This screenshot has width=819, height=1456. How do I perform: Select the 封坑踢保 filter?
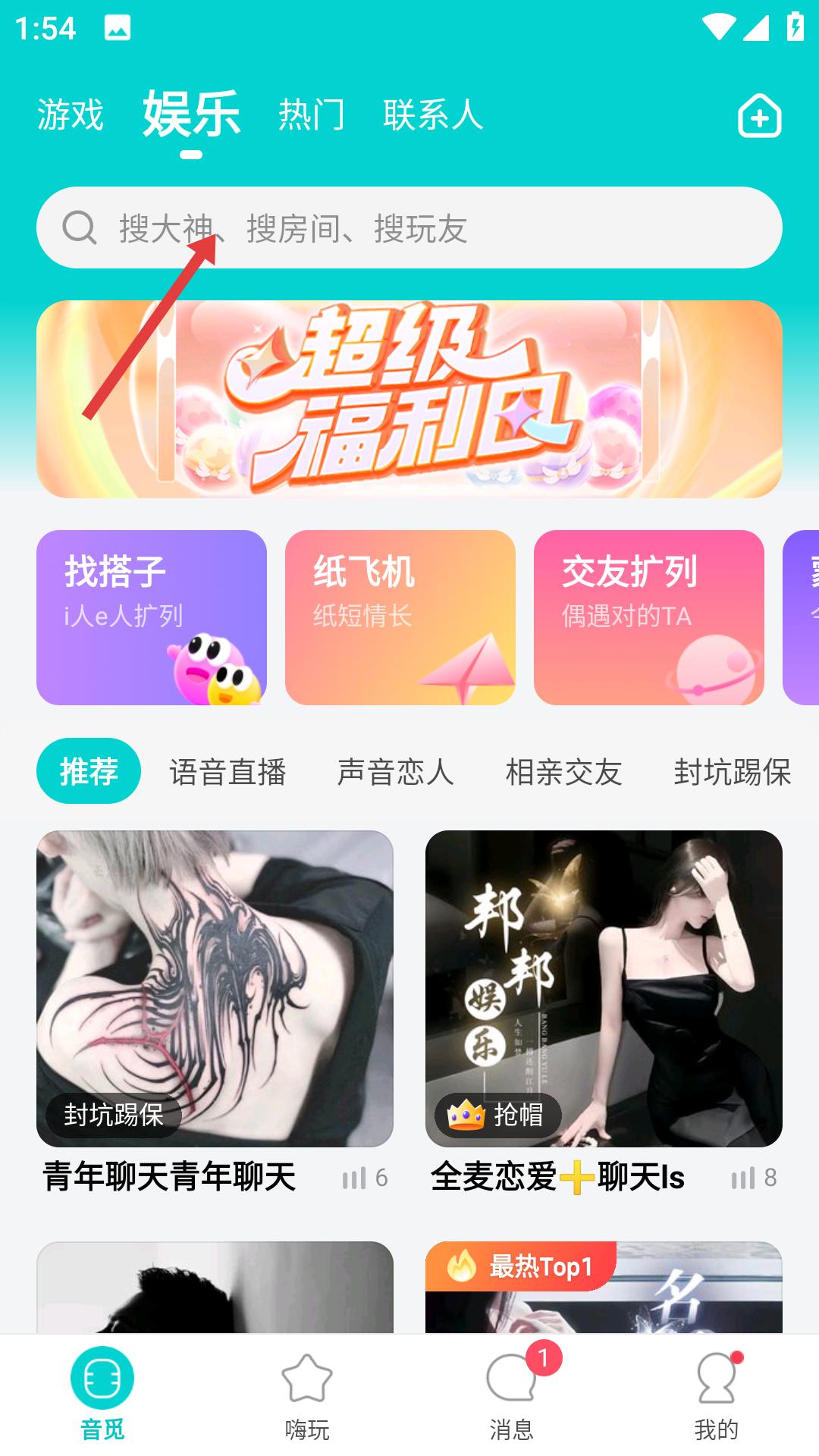click(731, 773)
